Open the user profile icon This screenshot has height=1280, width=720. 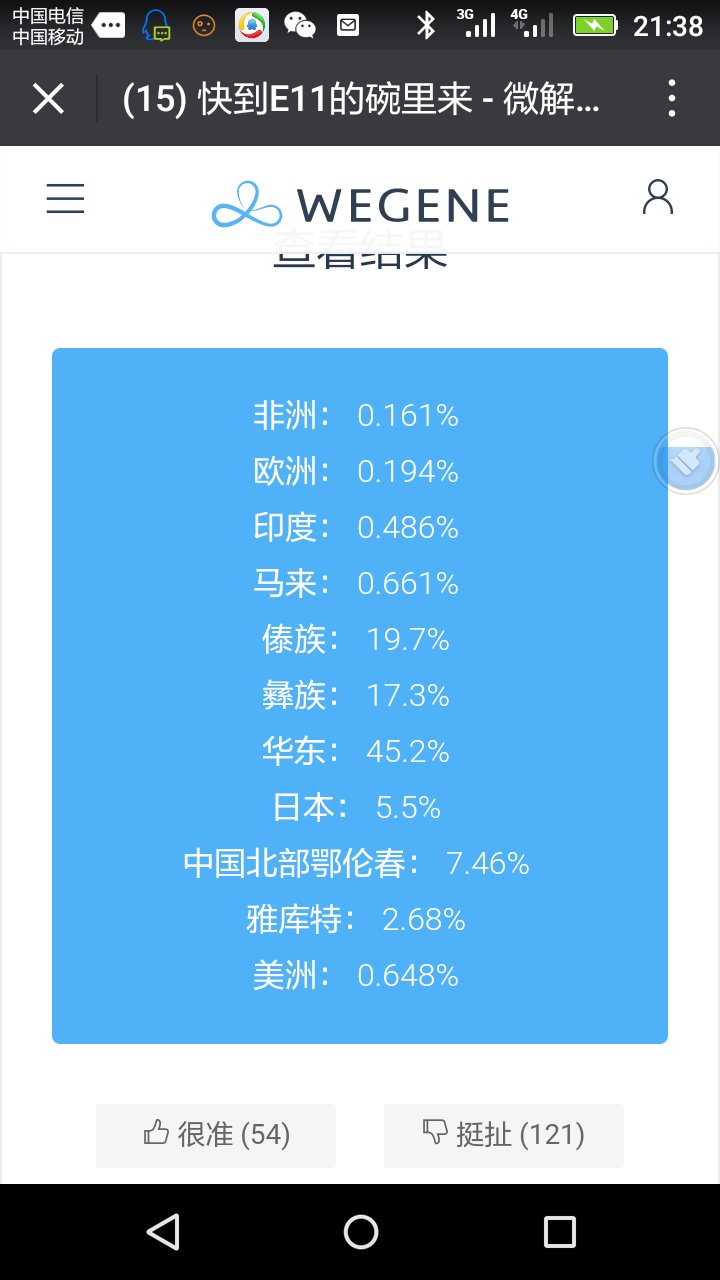coord(658,197)
